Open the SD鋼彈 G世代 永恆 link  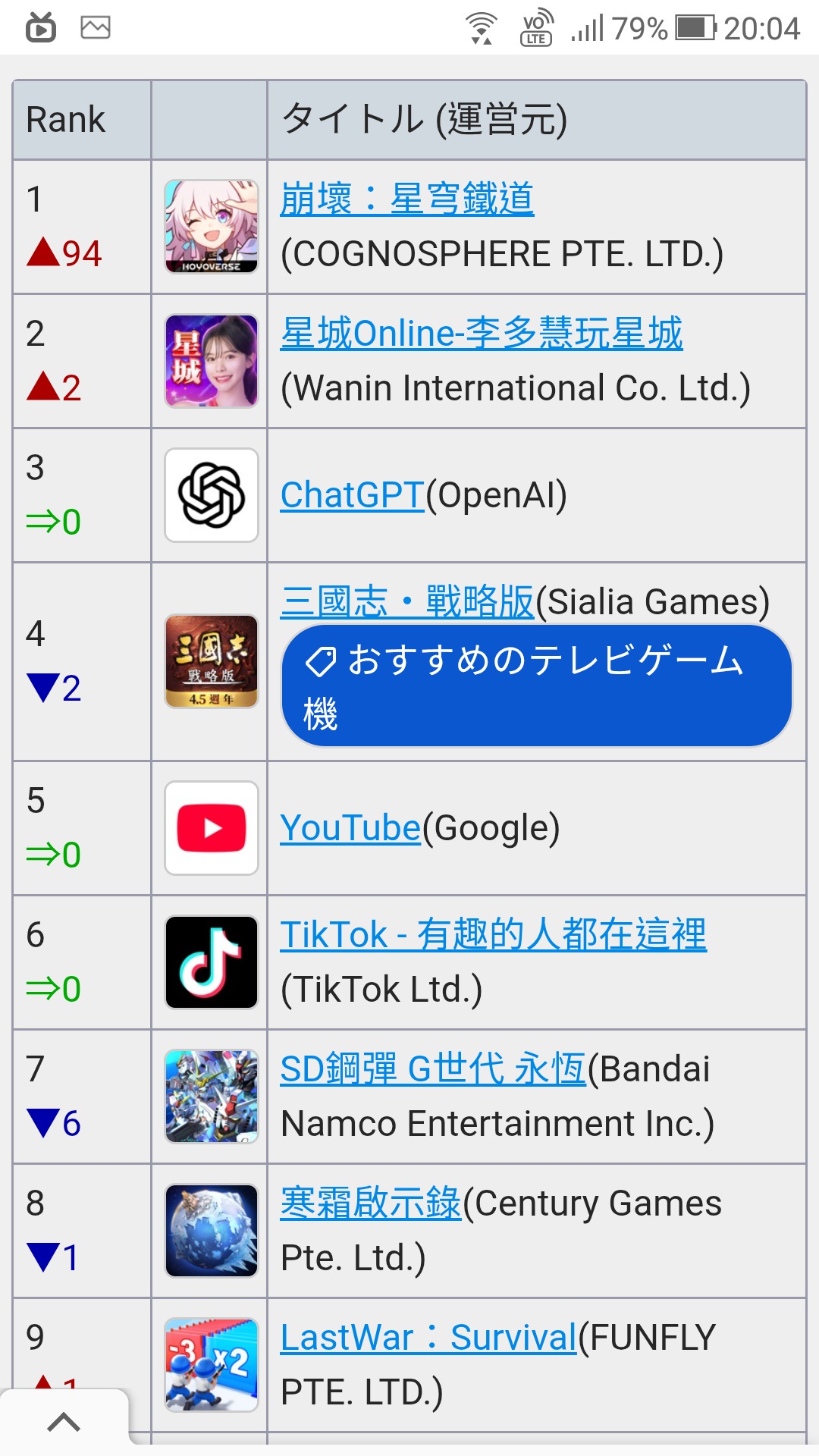tap(432, 1069)
